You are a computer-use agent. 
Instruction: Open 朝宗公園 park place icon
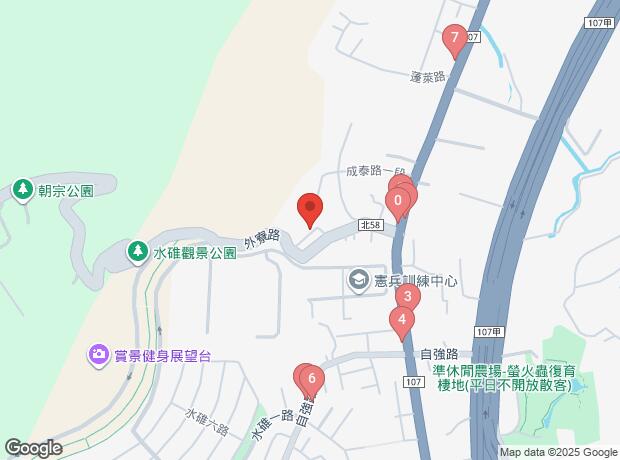coord(22,188)
